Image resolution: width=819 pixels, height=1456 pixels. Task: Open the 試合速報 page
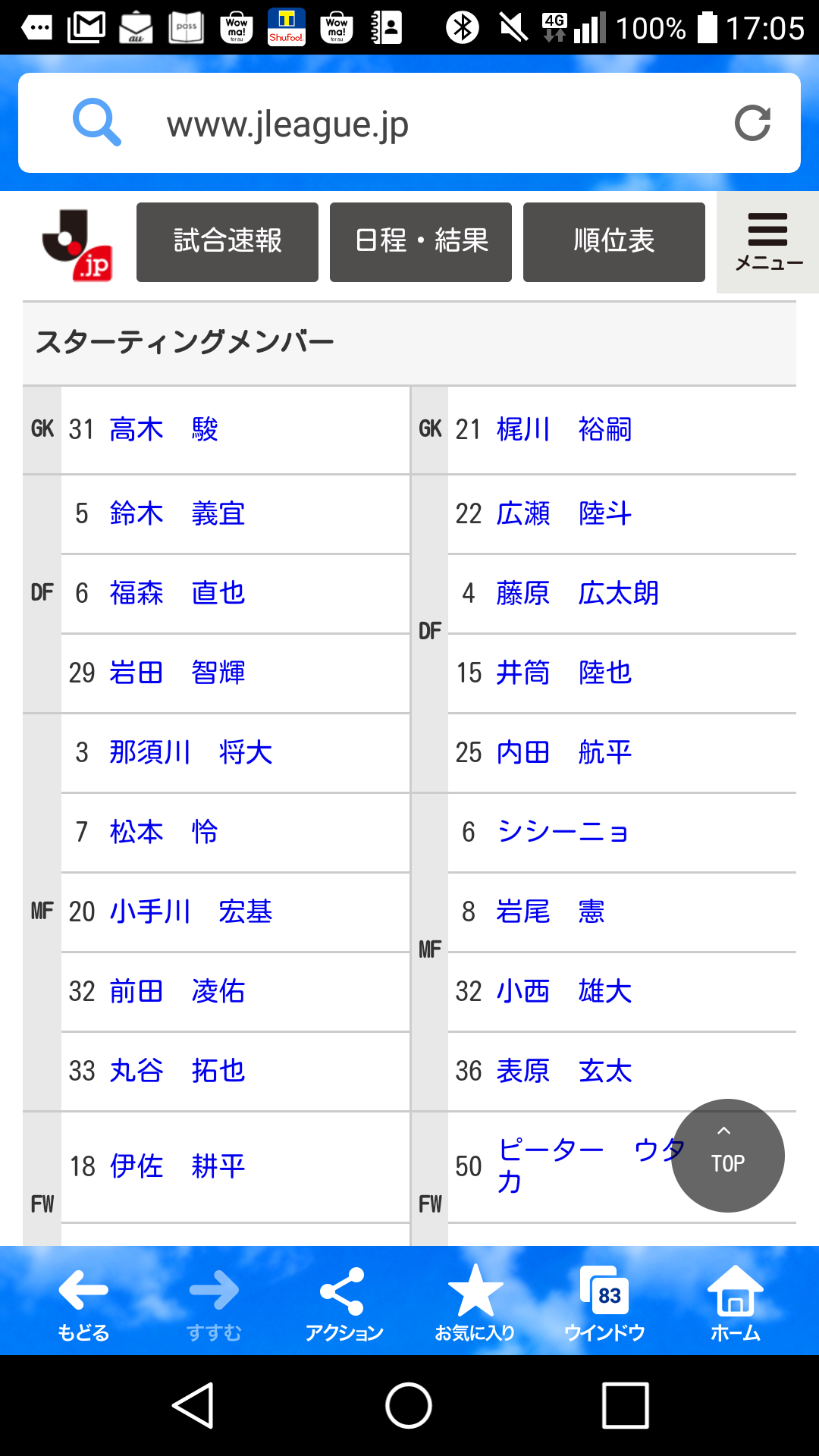point(227,242)
